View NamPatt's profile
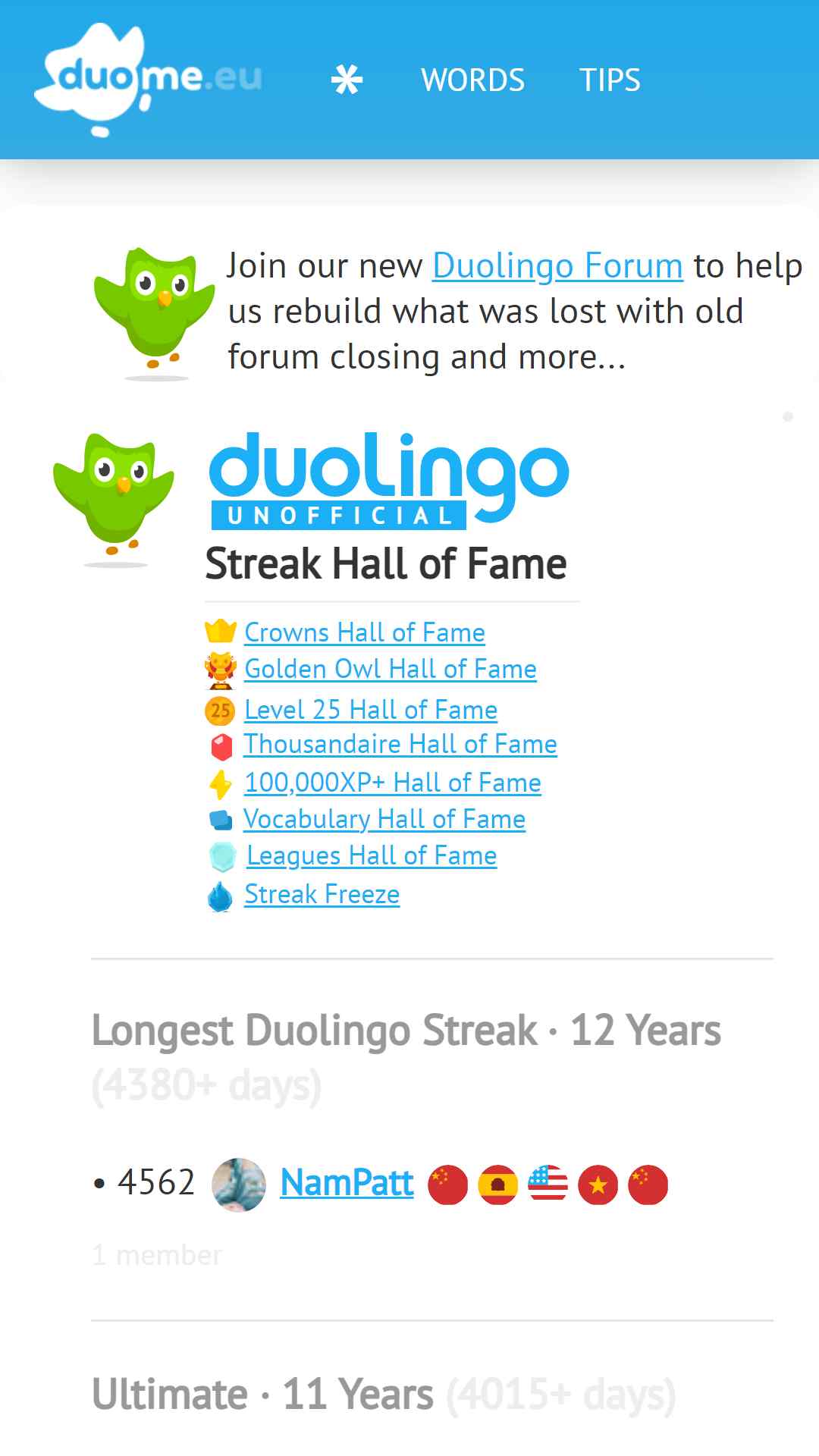 click(347, 1182)
